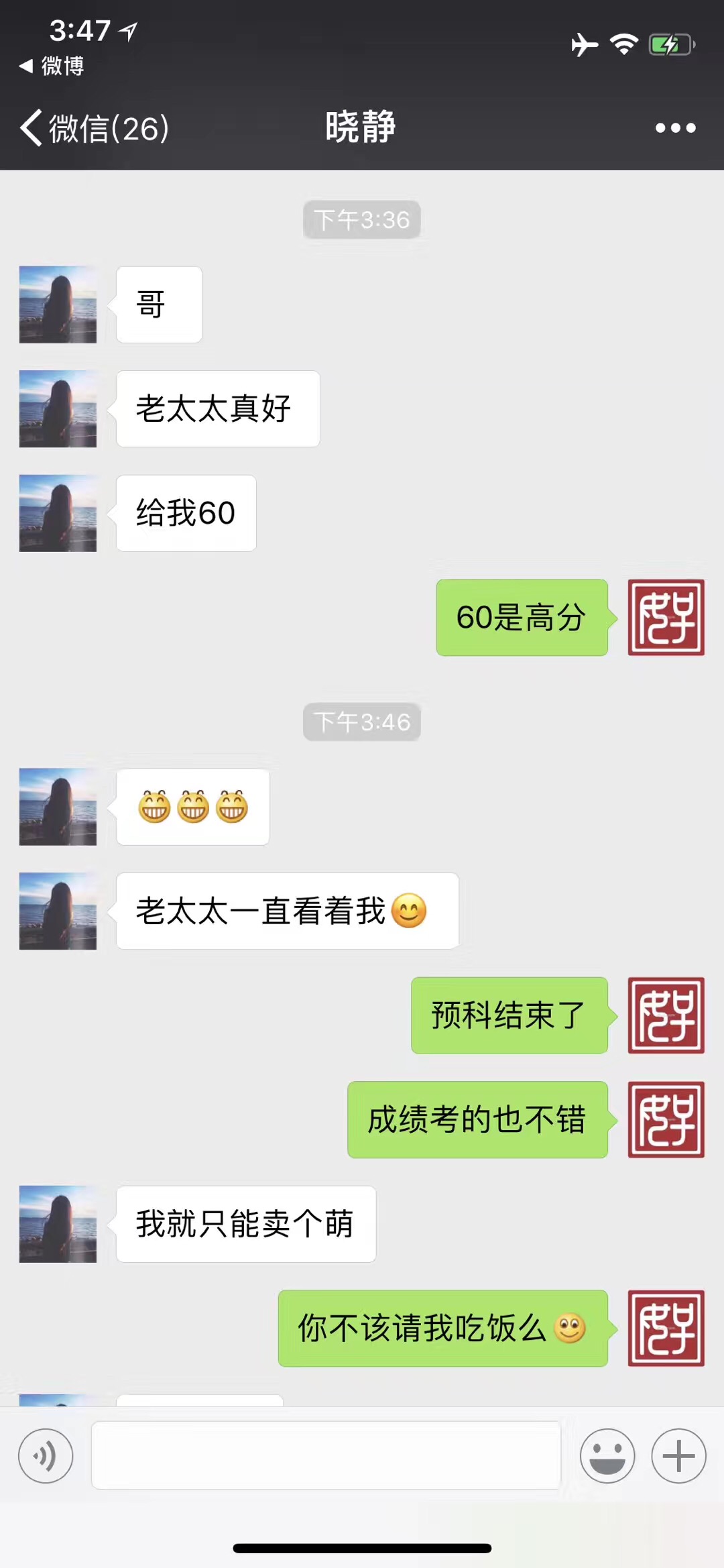Open the emoji sticker panel
Viewport: 724px width, 1568px height.
point(607,1456)
